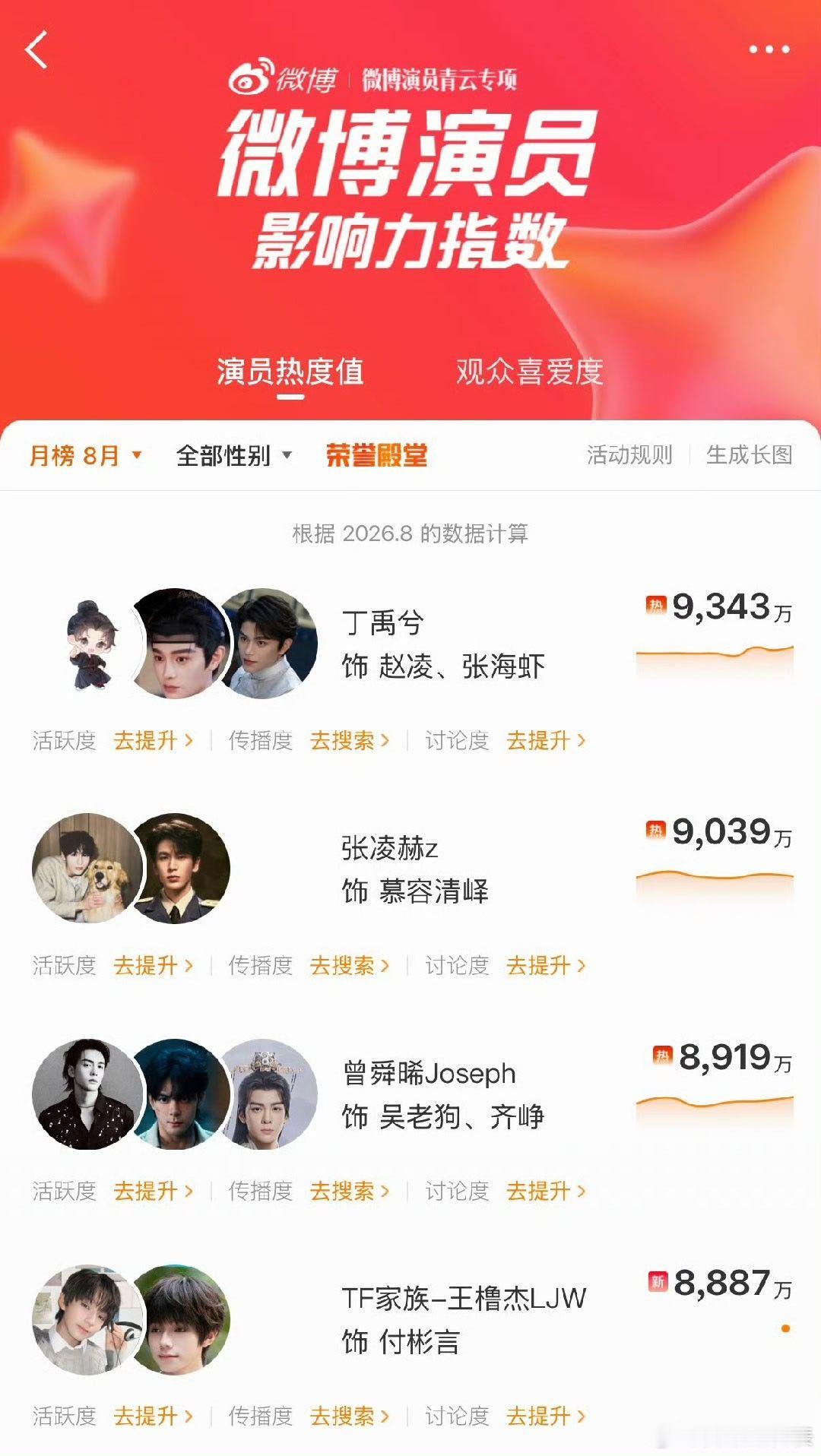Tap 去提升 for 张凌赫z's 讨论度
The height and width of the screenshot is (1456, 821).
pos(546,966)
